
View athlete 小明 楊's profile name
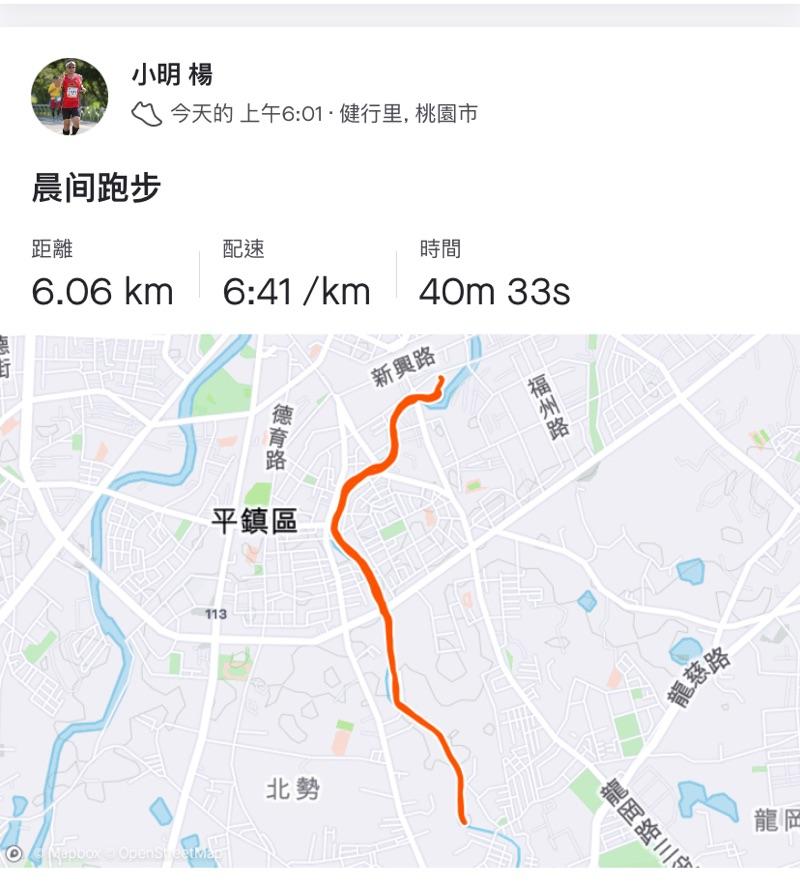click(x=172, y=75)
